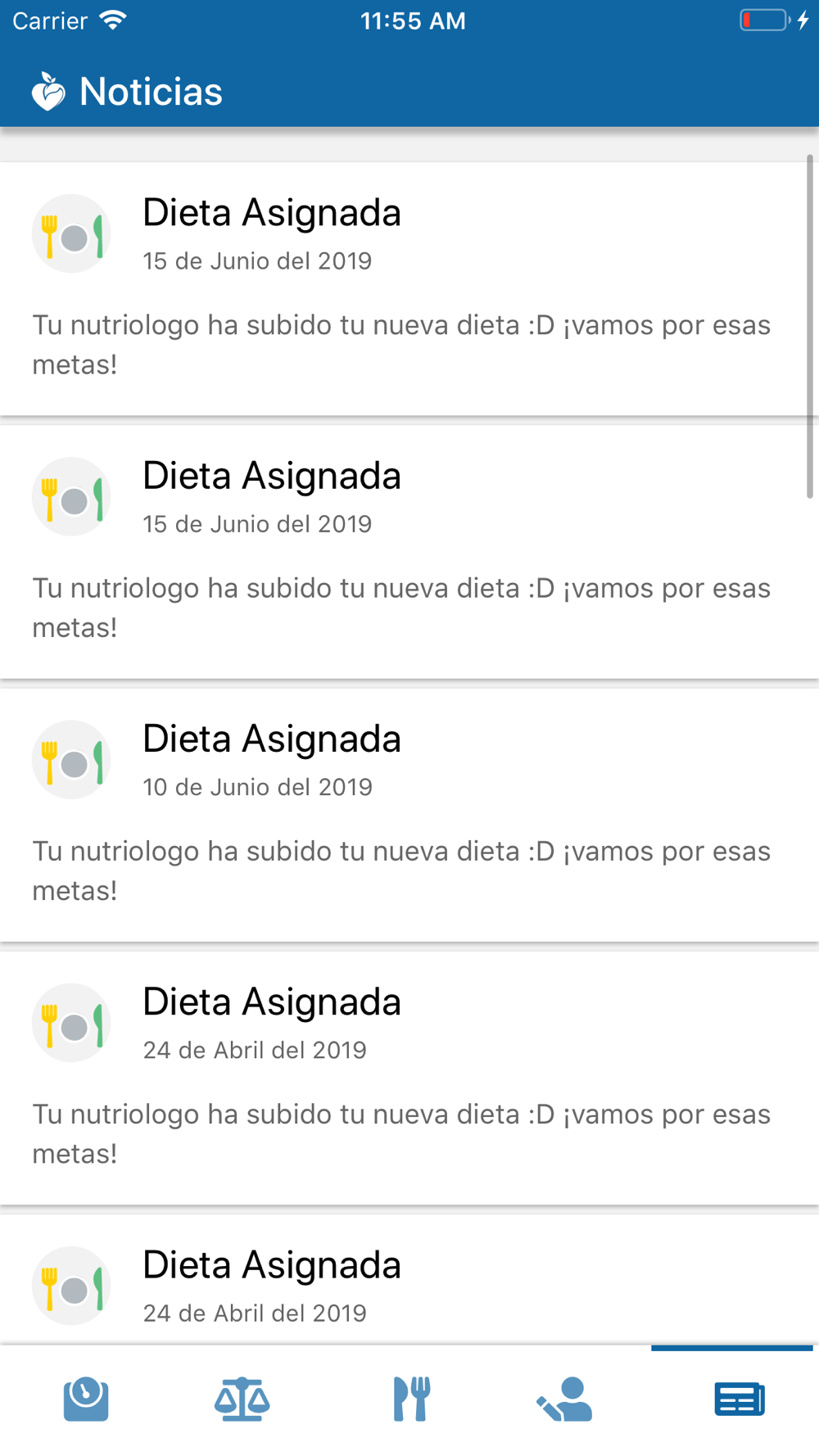This screenshot has height=1456, width=819.
Task: Switch to the balance scales tab
Action: click(242, 1399)
